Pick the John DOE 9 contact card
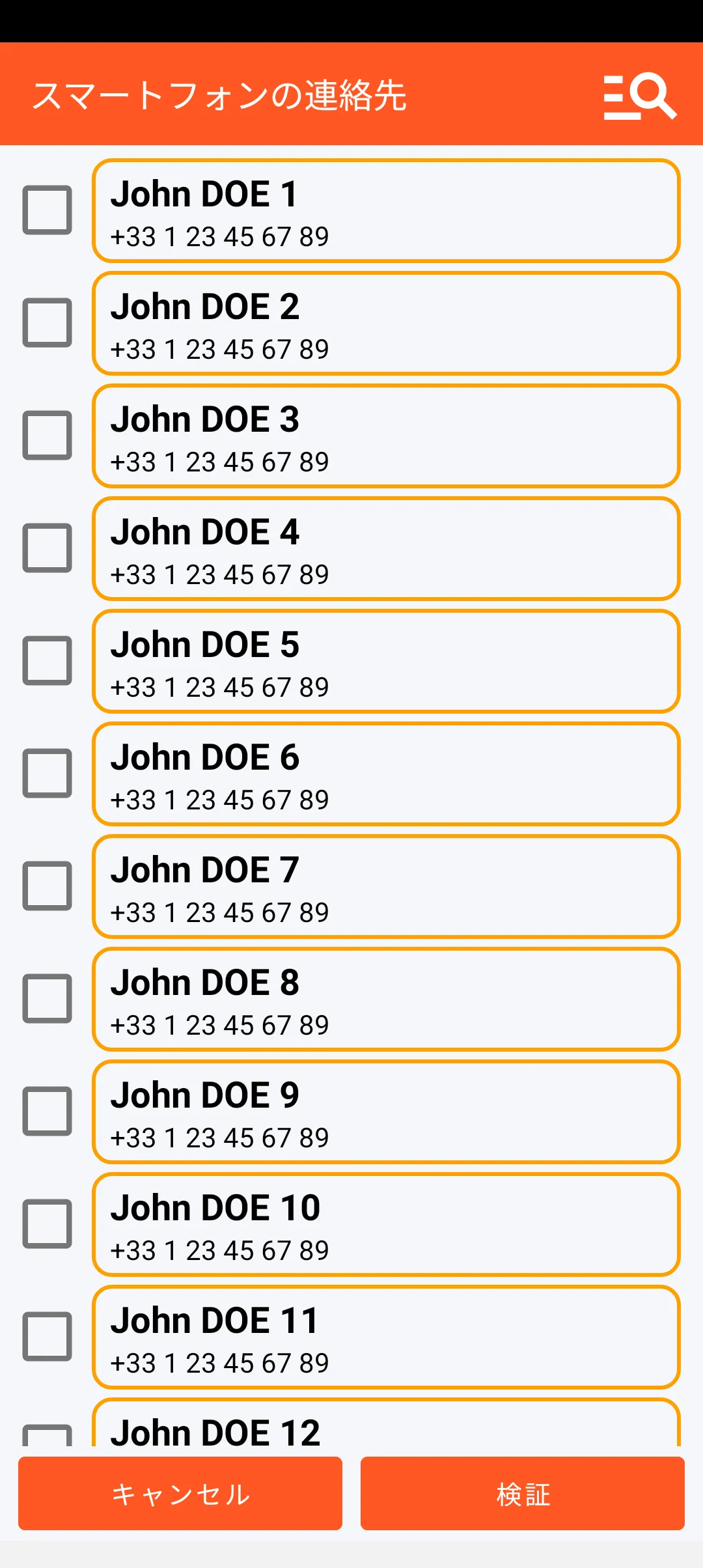The height and width of the screenshot is (1568, 703). pyautogui.click(x=386, y=1112)
